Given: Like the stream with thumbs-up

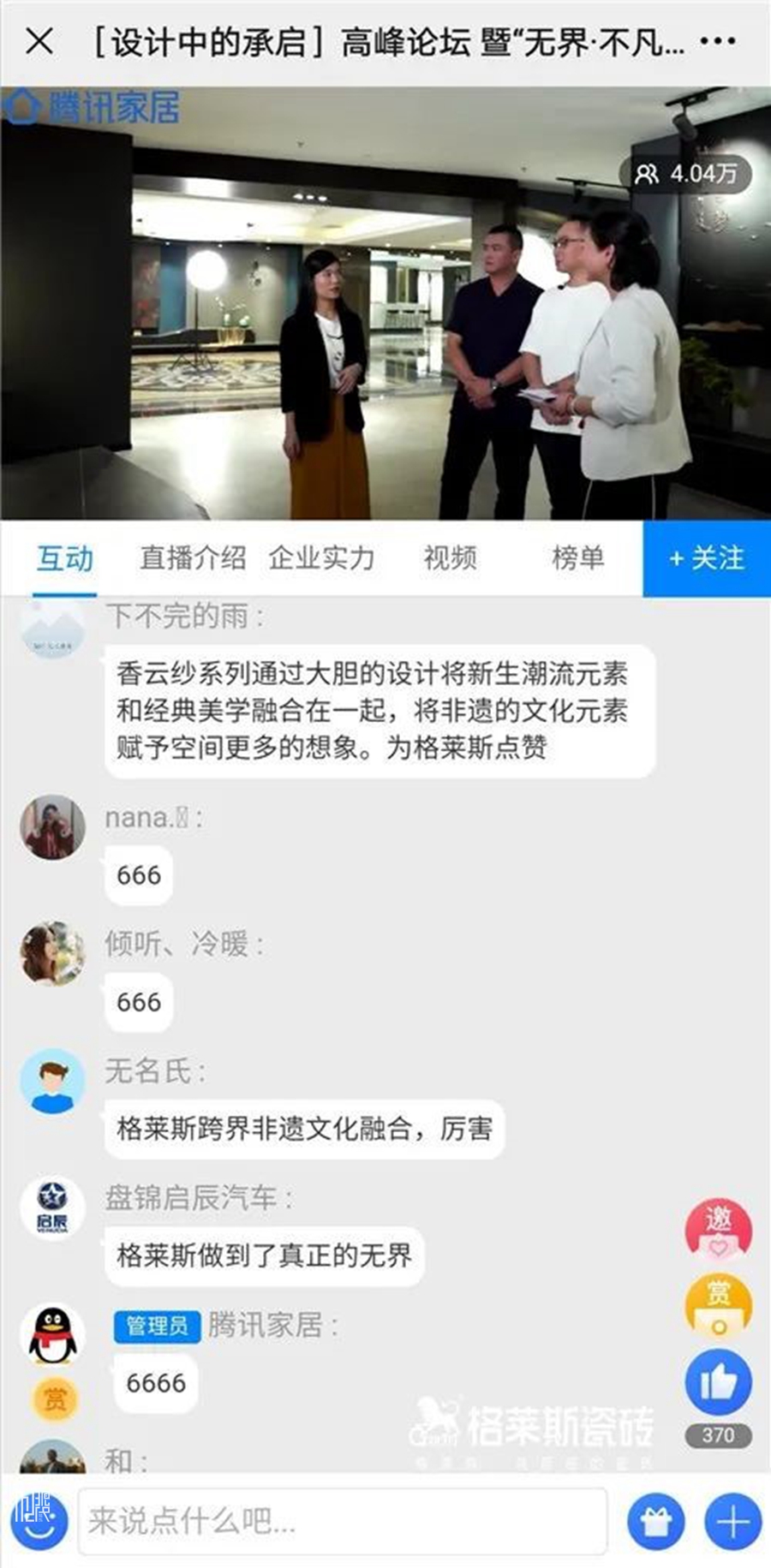Looking at the screenshot, I should [718, 1381].
